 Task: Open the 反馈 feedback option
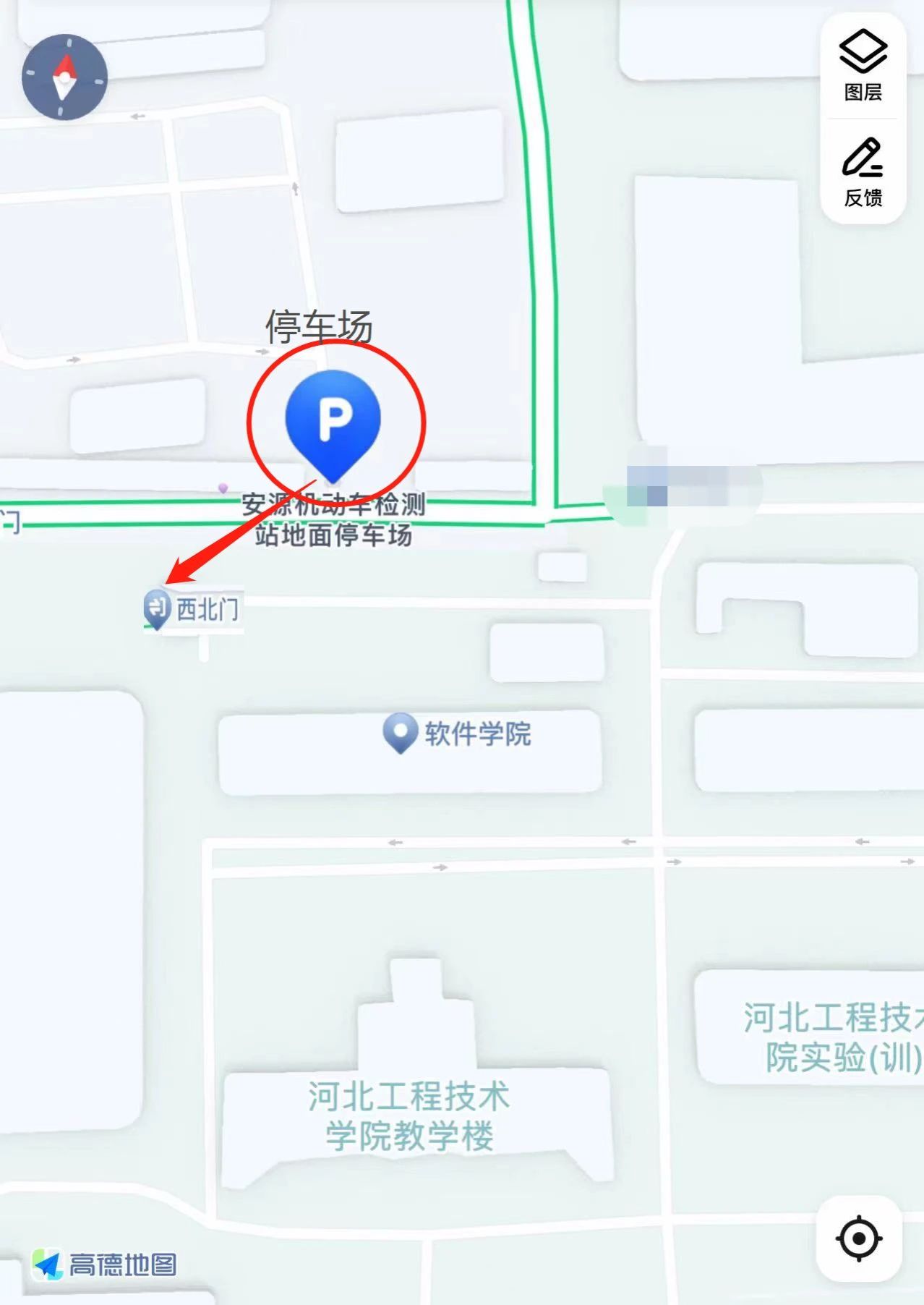click(863, 172)
